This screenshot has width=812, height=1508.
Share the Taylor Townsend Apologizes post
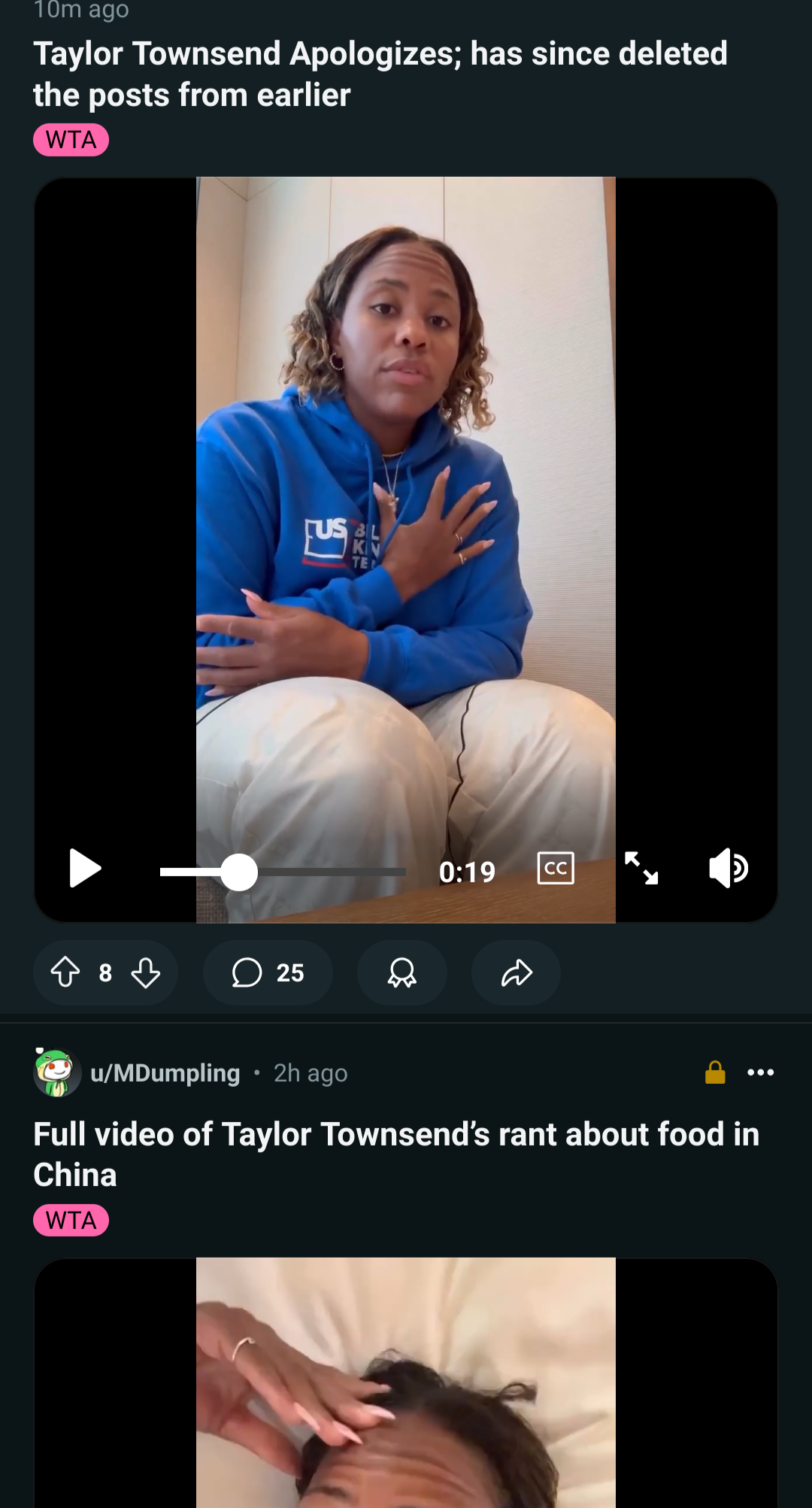(516, 972)
